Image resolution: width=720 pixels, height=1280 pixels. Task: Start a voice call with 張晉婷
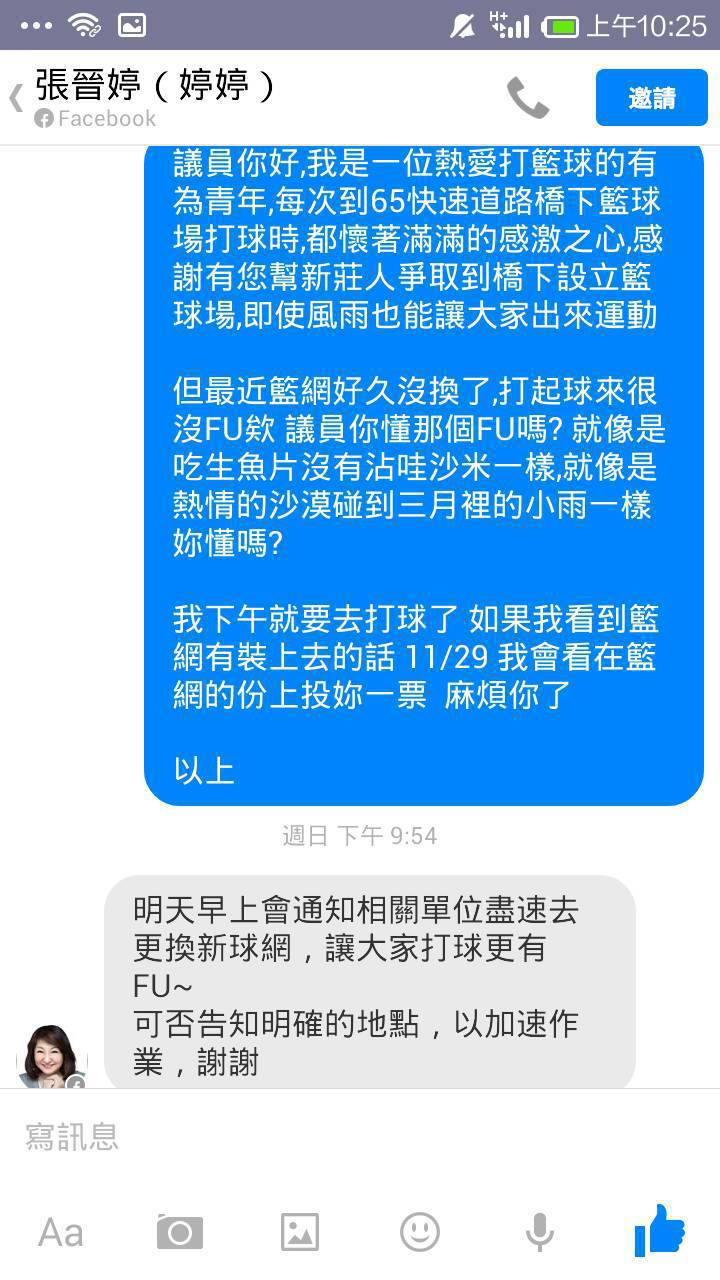527,98
